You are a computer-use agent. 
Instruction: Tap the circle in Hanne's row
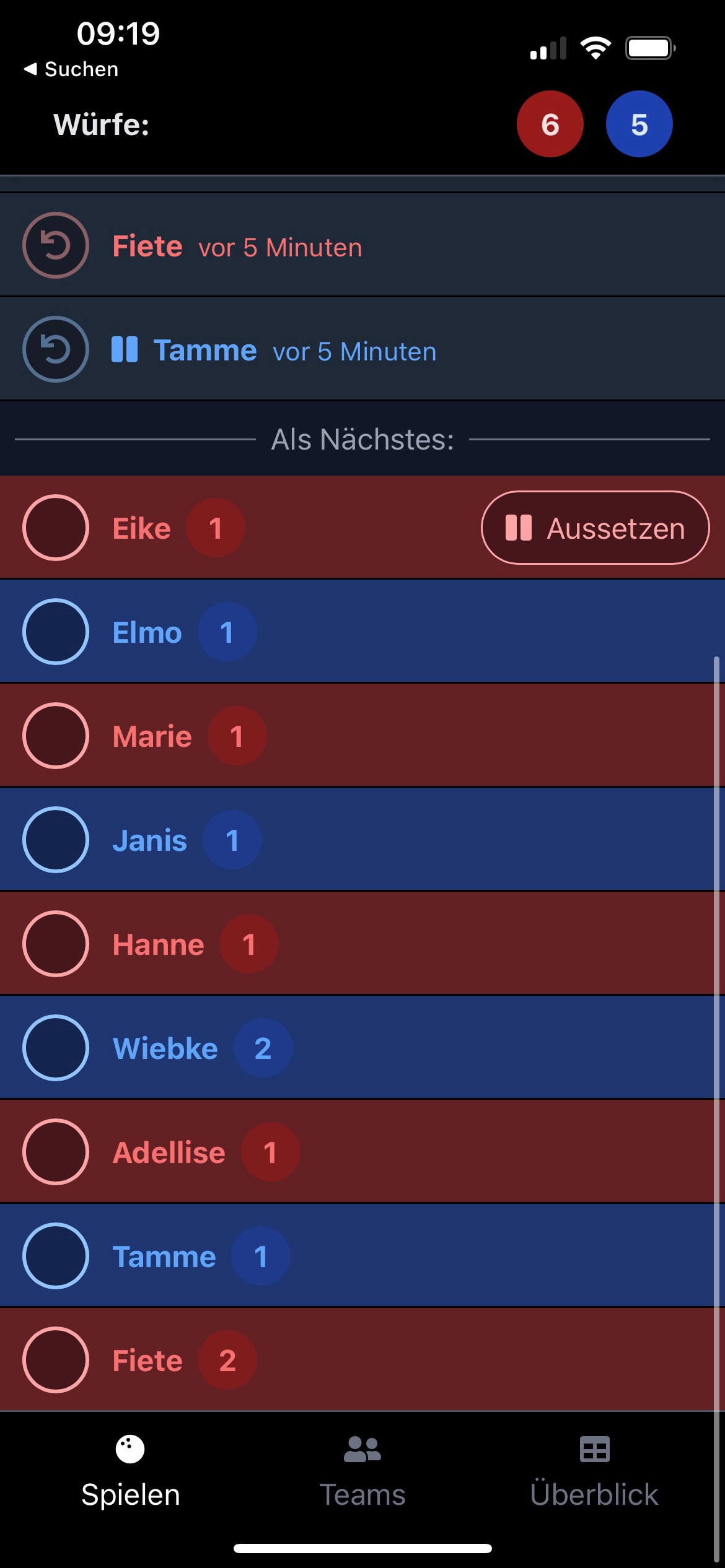point(56,944)
